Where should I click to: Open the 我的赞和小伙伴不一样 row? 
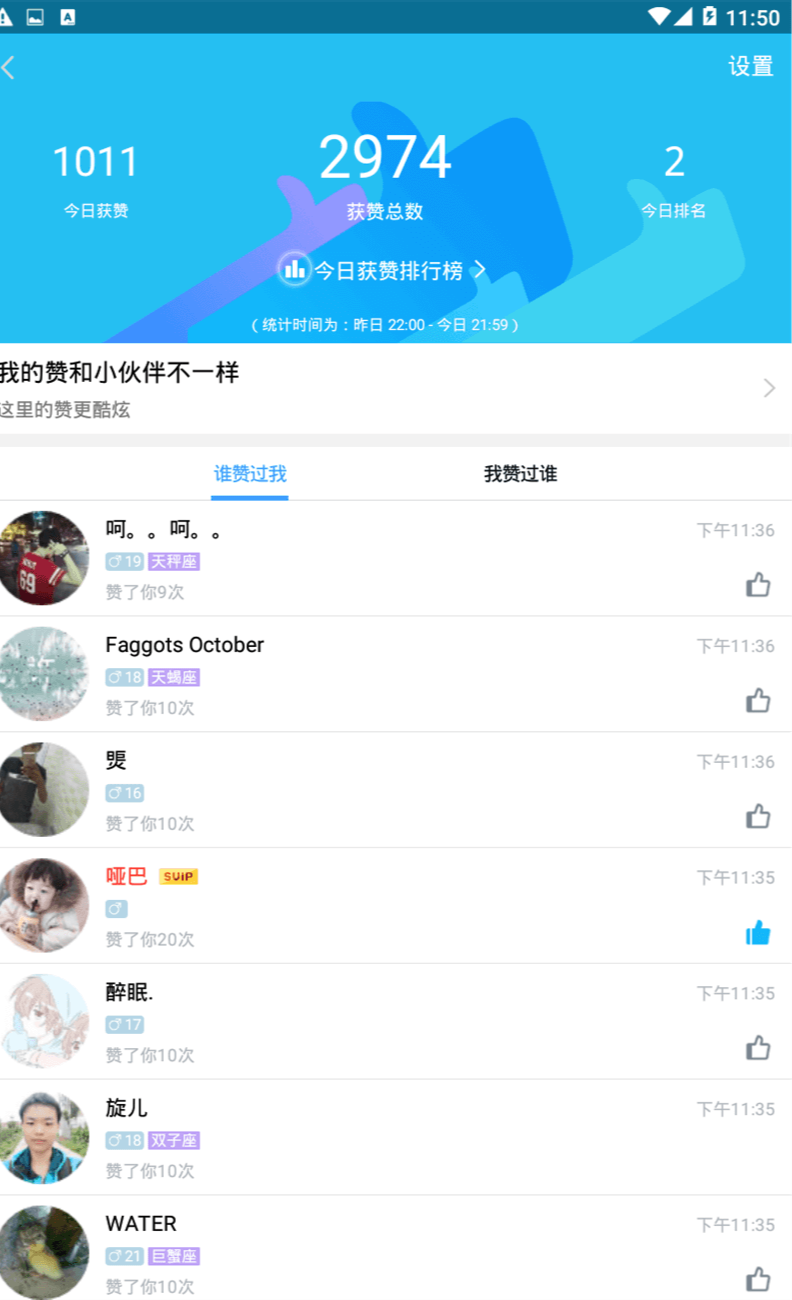click(x=396, y=389)
